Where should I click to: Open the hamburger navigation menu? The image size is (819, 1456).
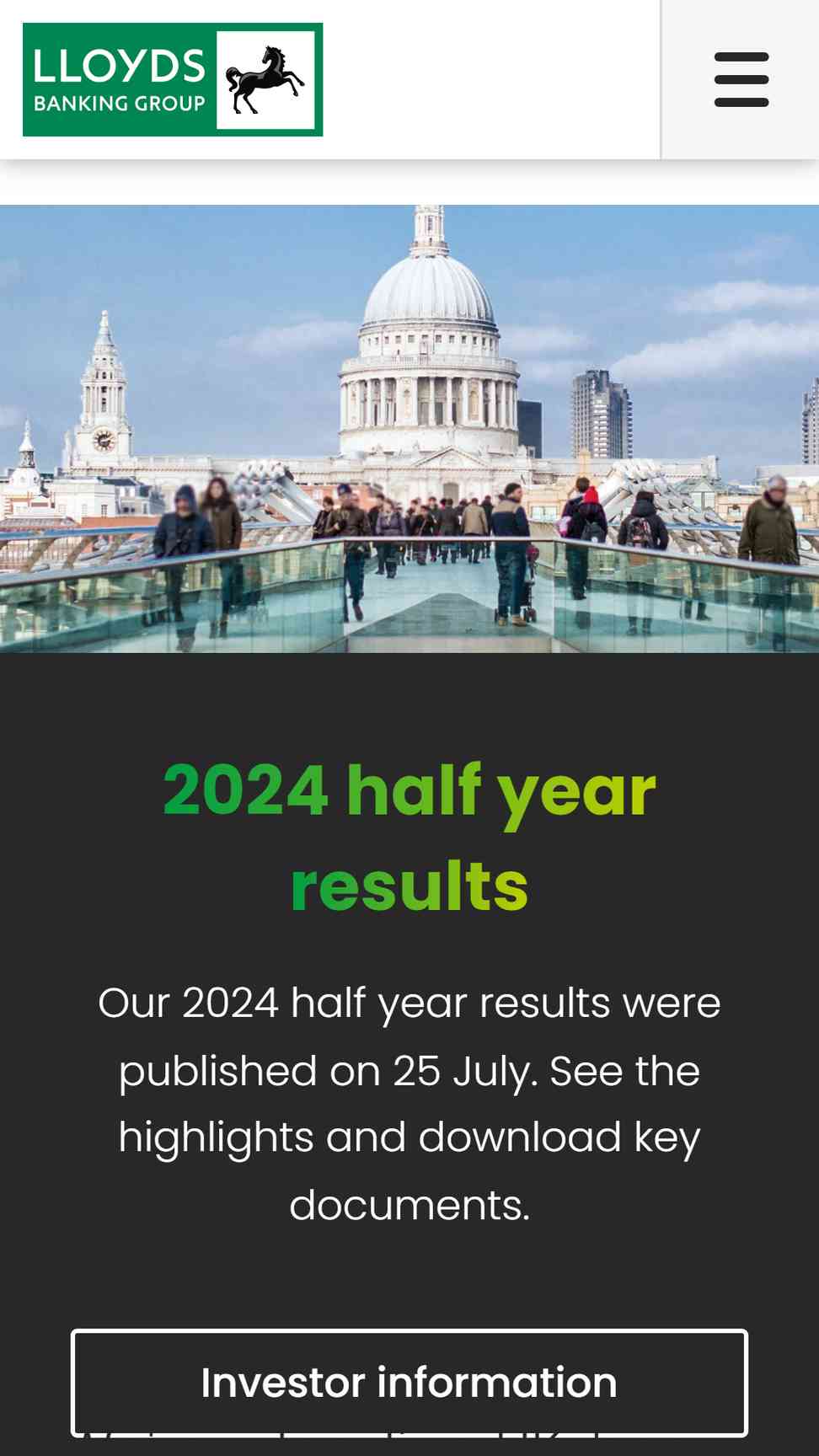(x=741, y=79)
